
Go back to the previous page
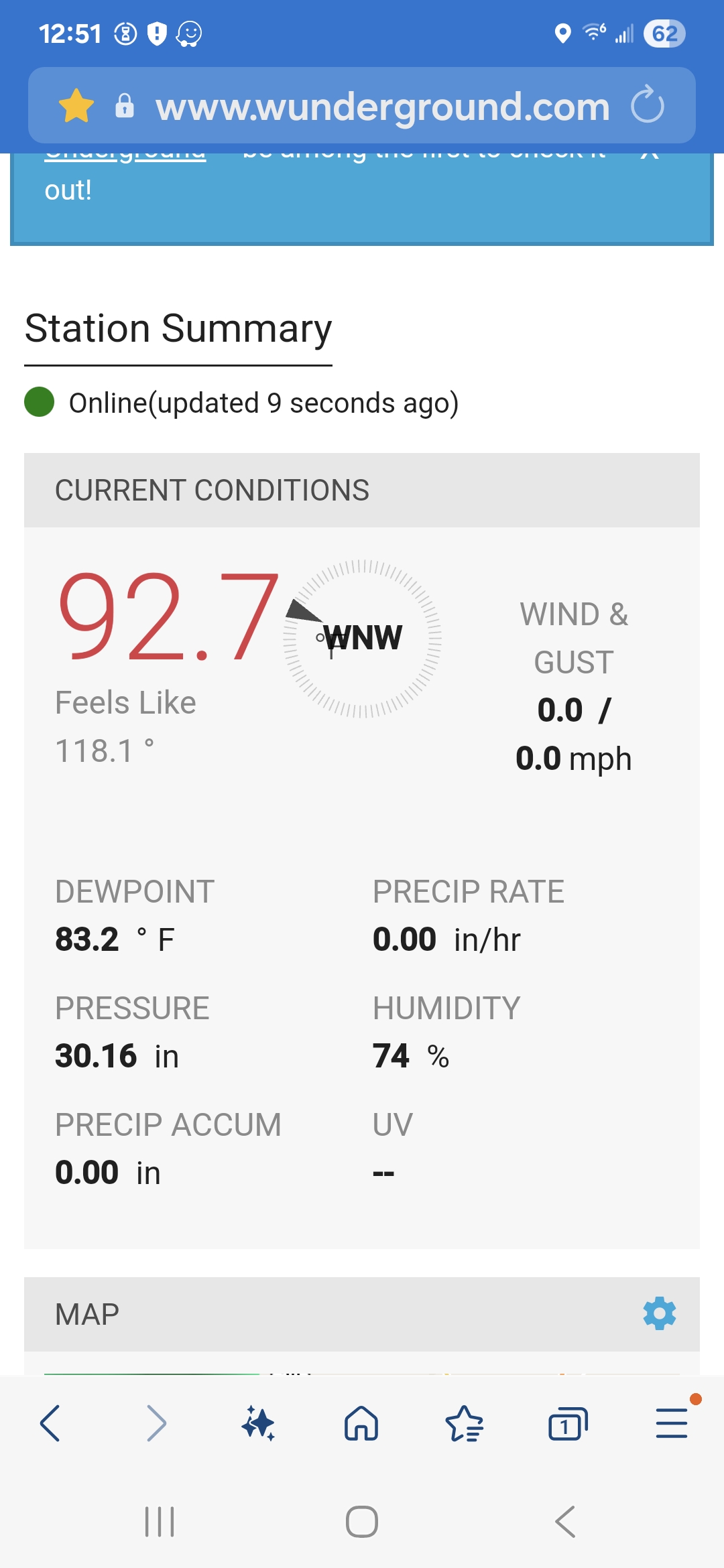pyautogui.click(x=51, y=1423)
